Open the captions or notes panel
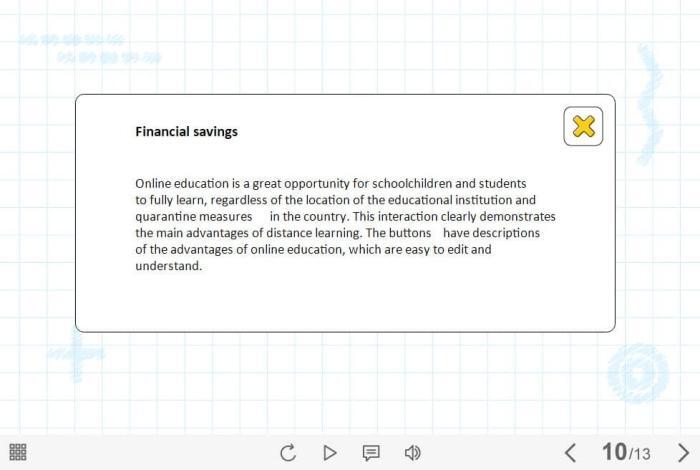Screen dimensions: 700x470 pos(371,453)
